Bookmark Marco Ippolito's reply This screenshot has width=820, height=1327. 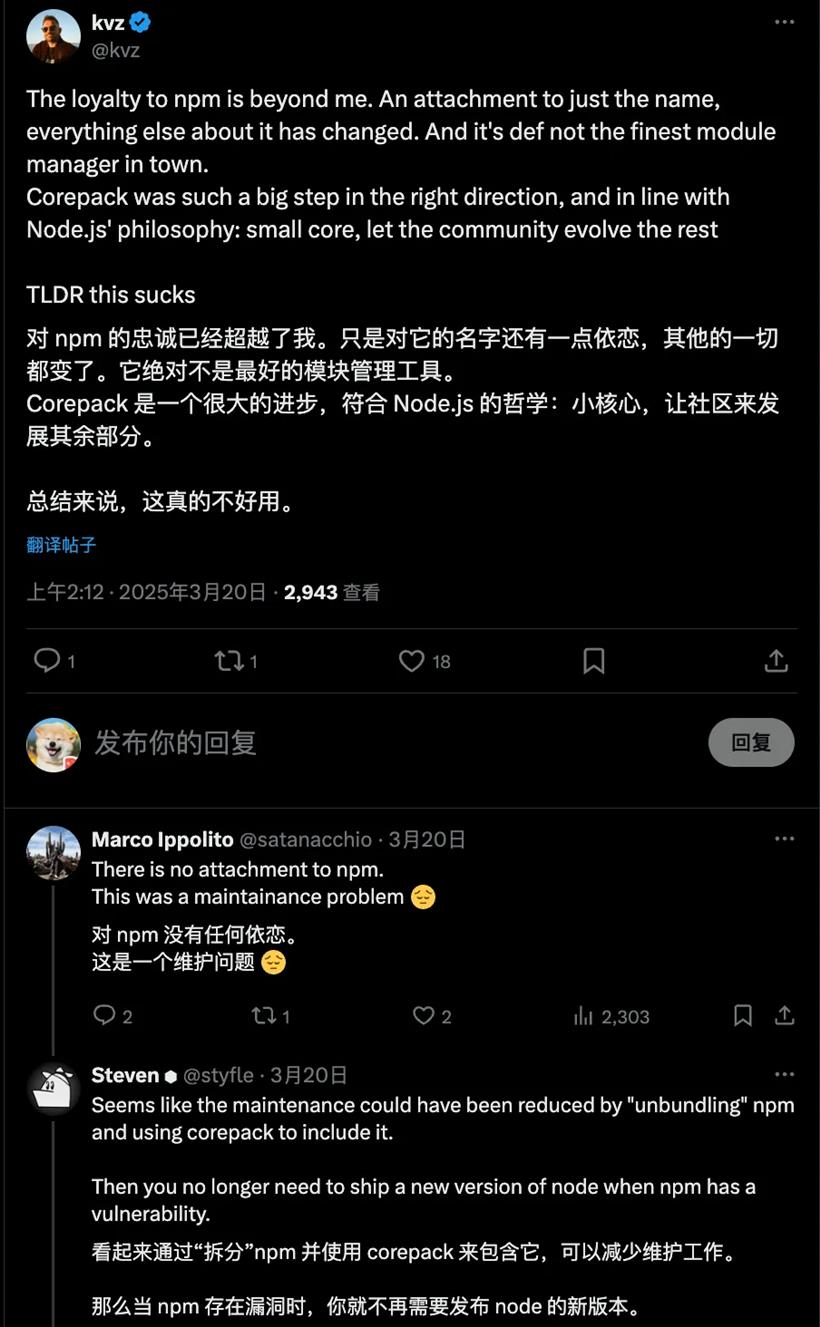(742, 1016)
